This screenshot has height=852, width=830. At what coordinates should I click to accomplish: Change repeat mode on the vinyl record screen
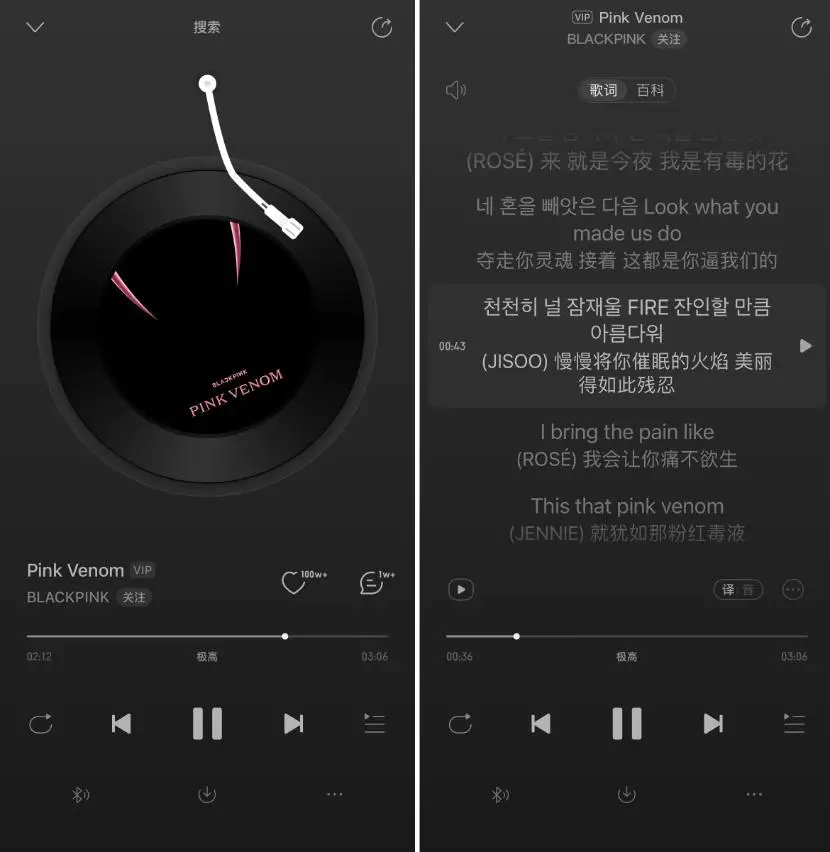pyautogui.click(x=41, y=723)
